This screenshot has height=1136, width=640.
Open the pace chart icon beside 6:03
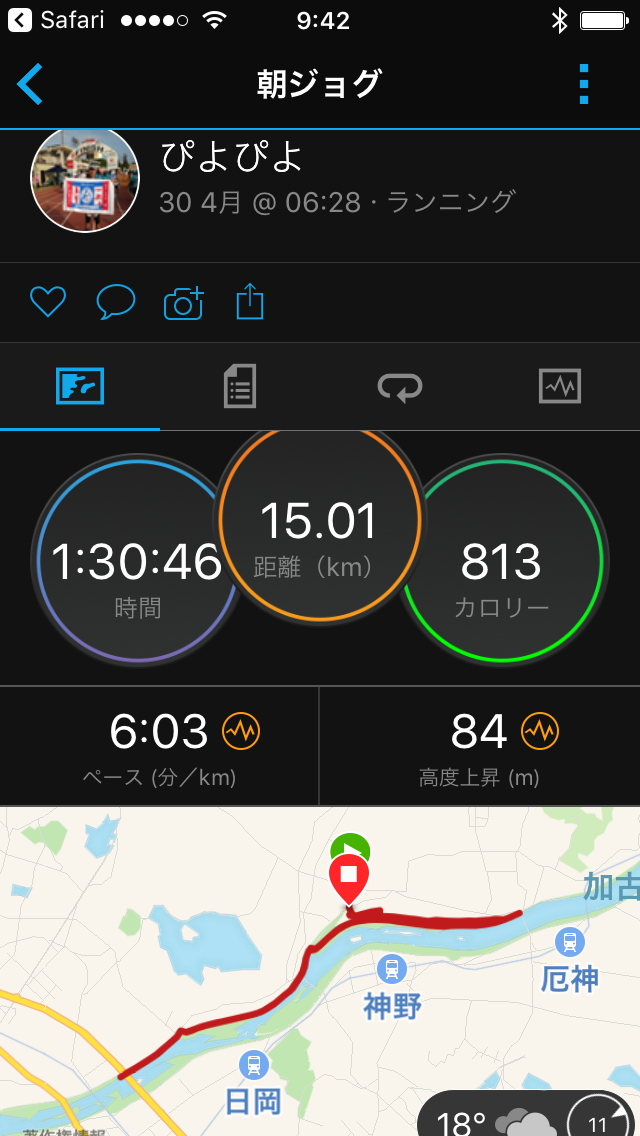click(241, 732)
